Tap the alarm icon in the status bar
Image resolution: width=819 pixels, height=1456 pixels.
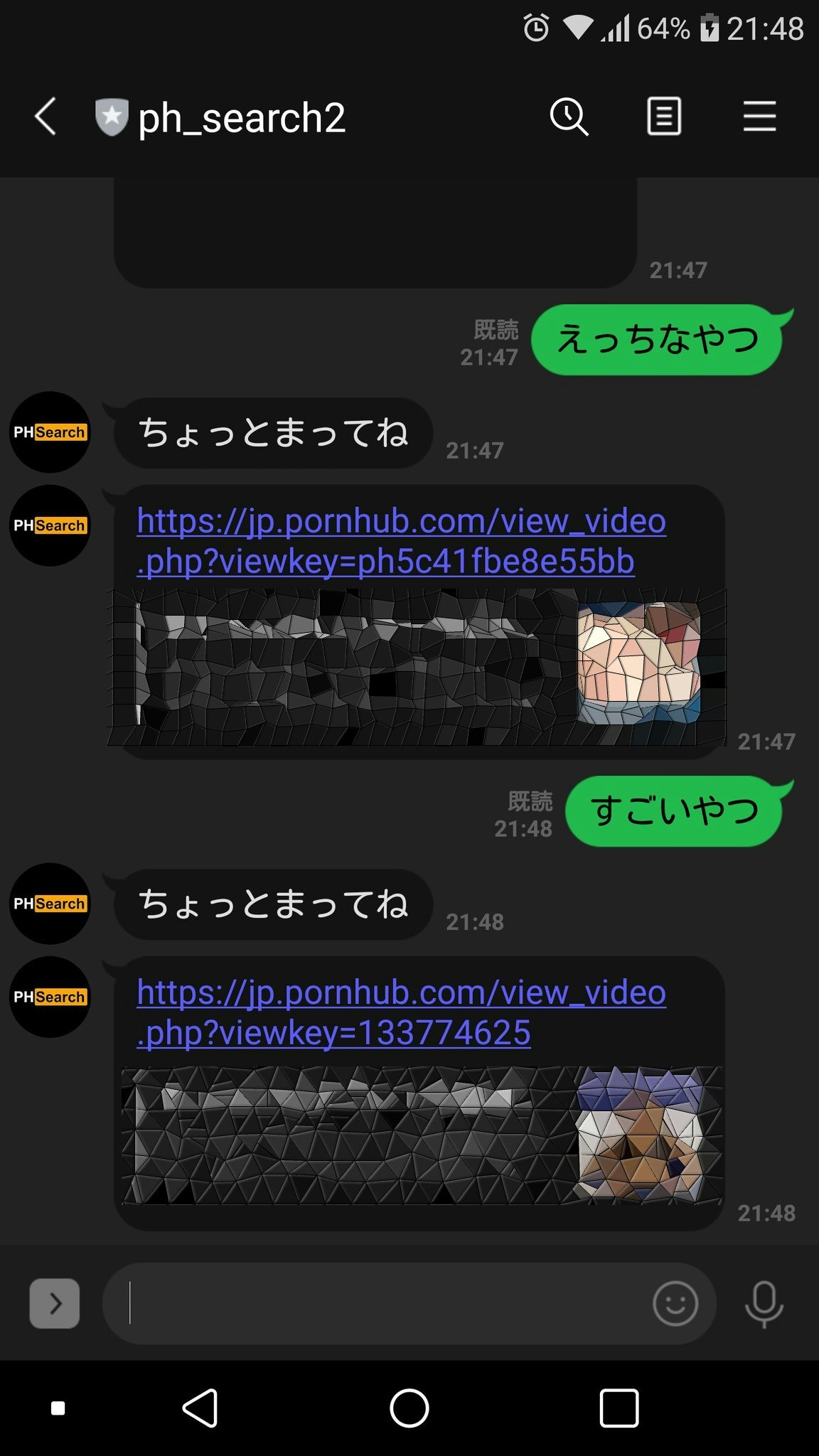[x=535, y=28]
